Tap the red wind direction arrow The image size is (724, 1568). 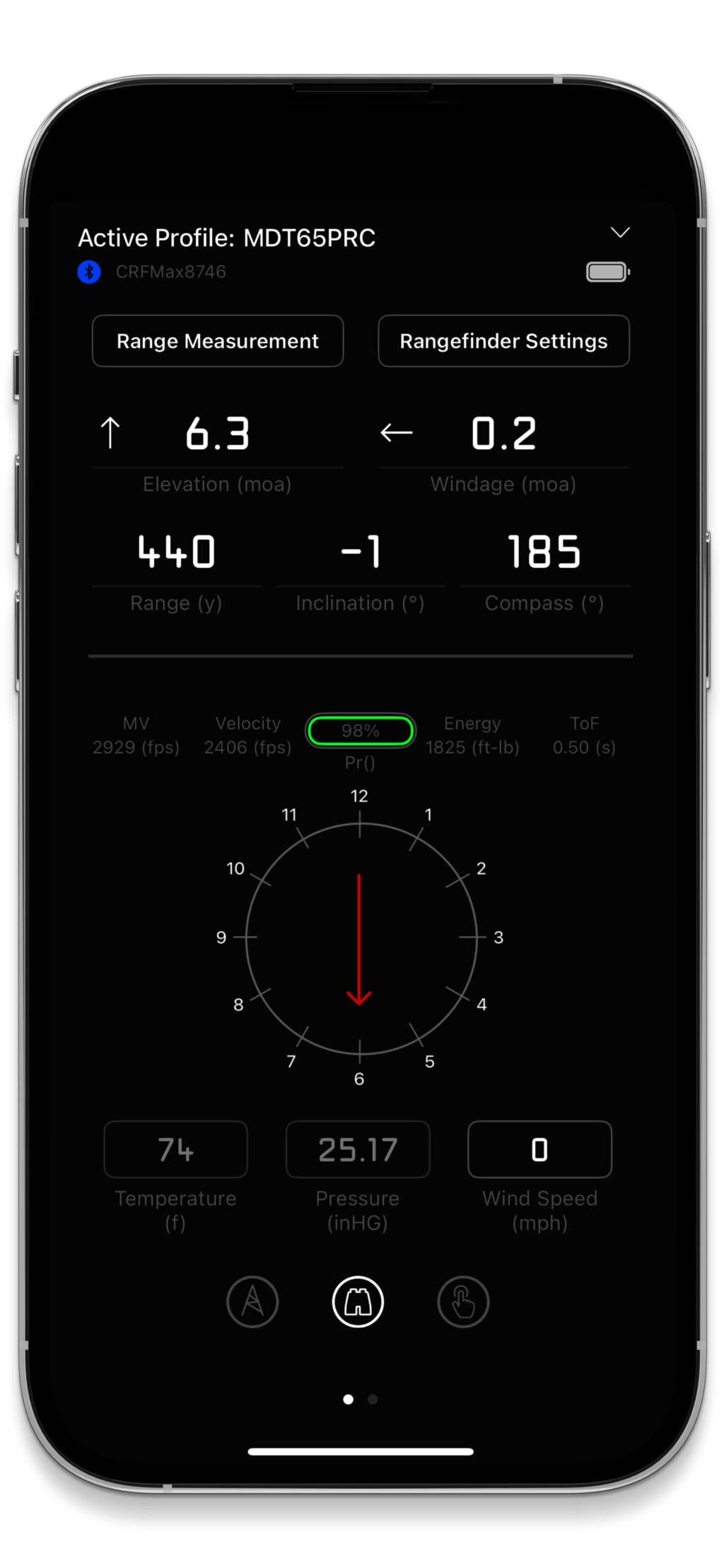pyautogui.click(x=361, y=941)
